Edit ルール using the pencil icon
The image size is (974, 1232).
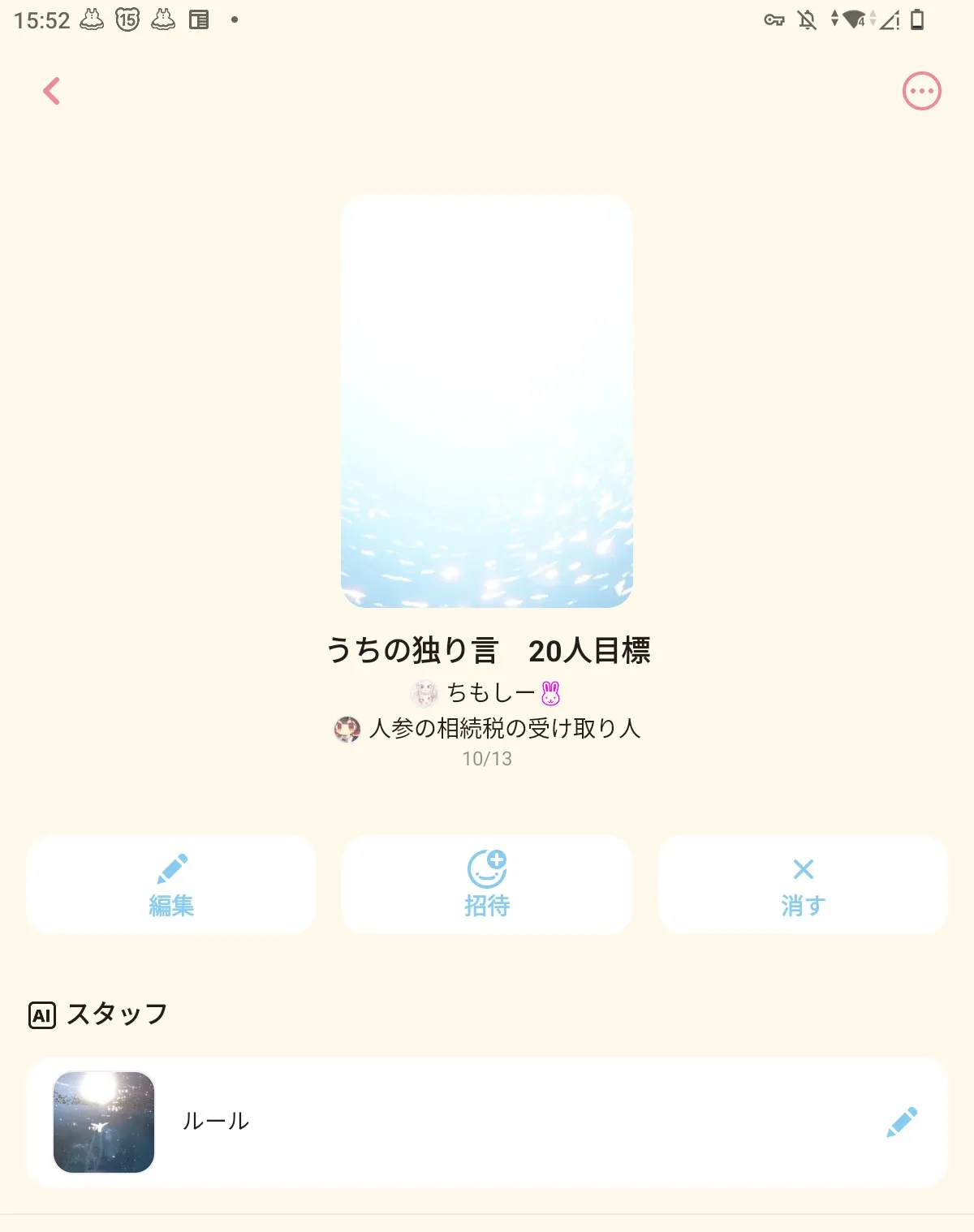902,1122
